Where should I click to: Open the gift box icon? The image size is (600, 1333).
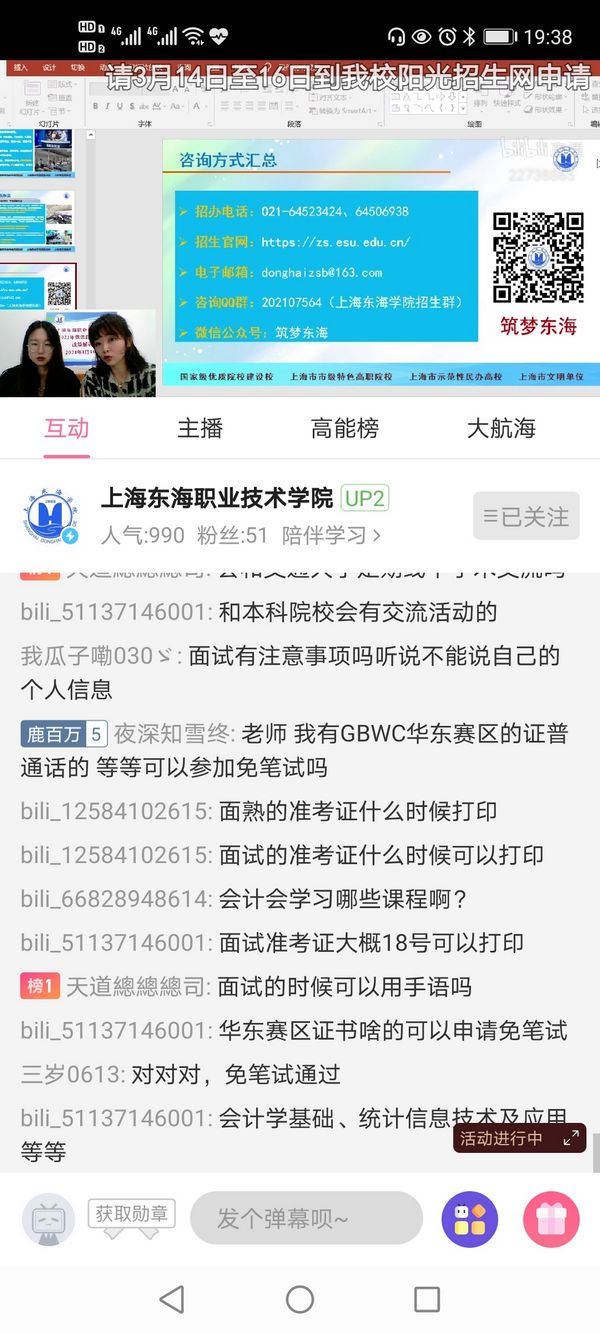tap(551, 1219)
